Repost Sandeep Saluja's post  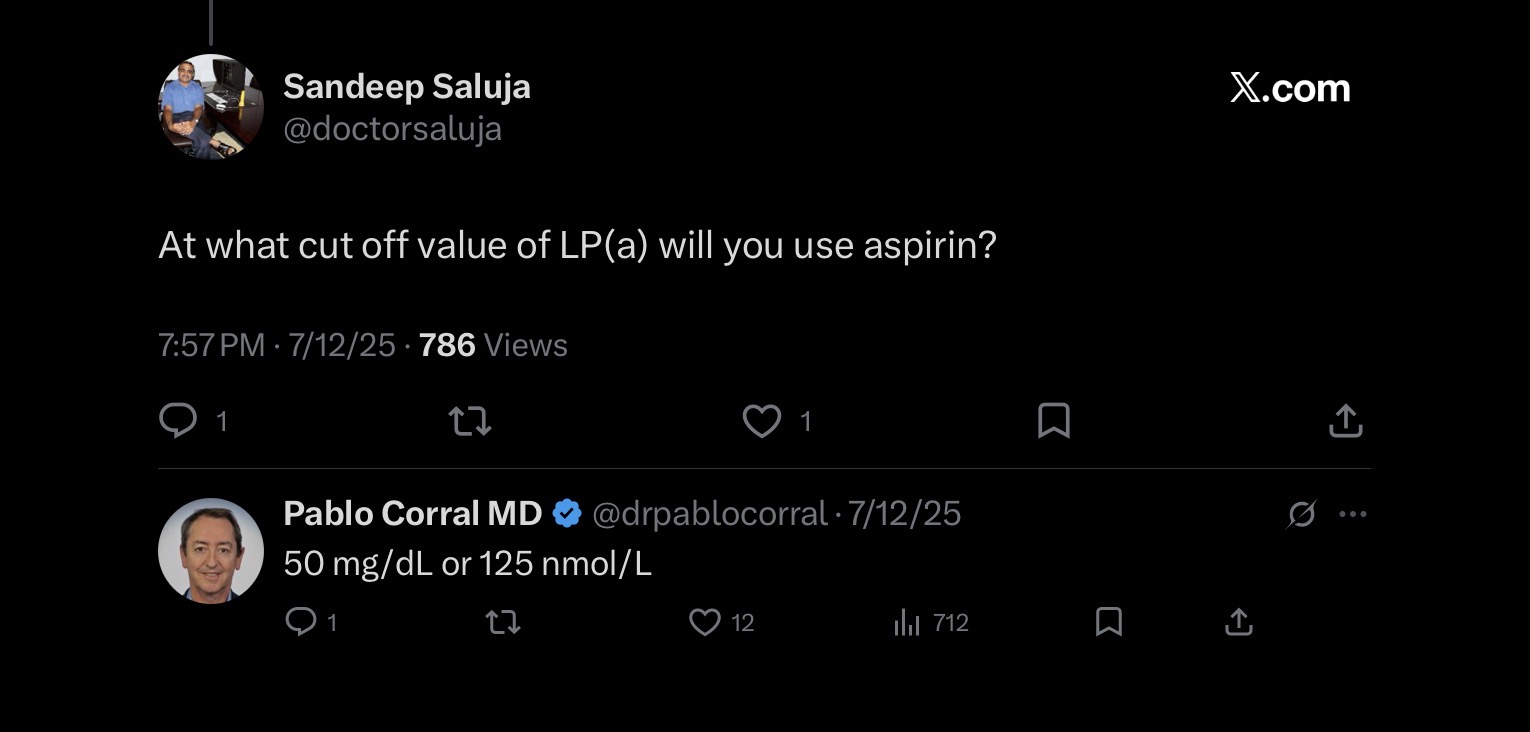(x=470, y=421)
